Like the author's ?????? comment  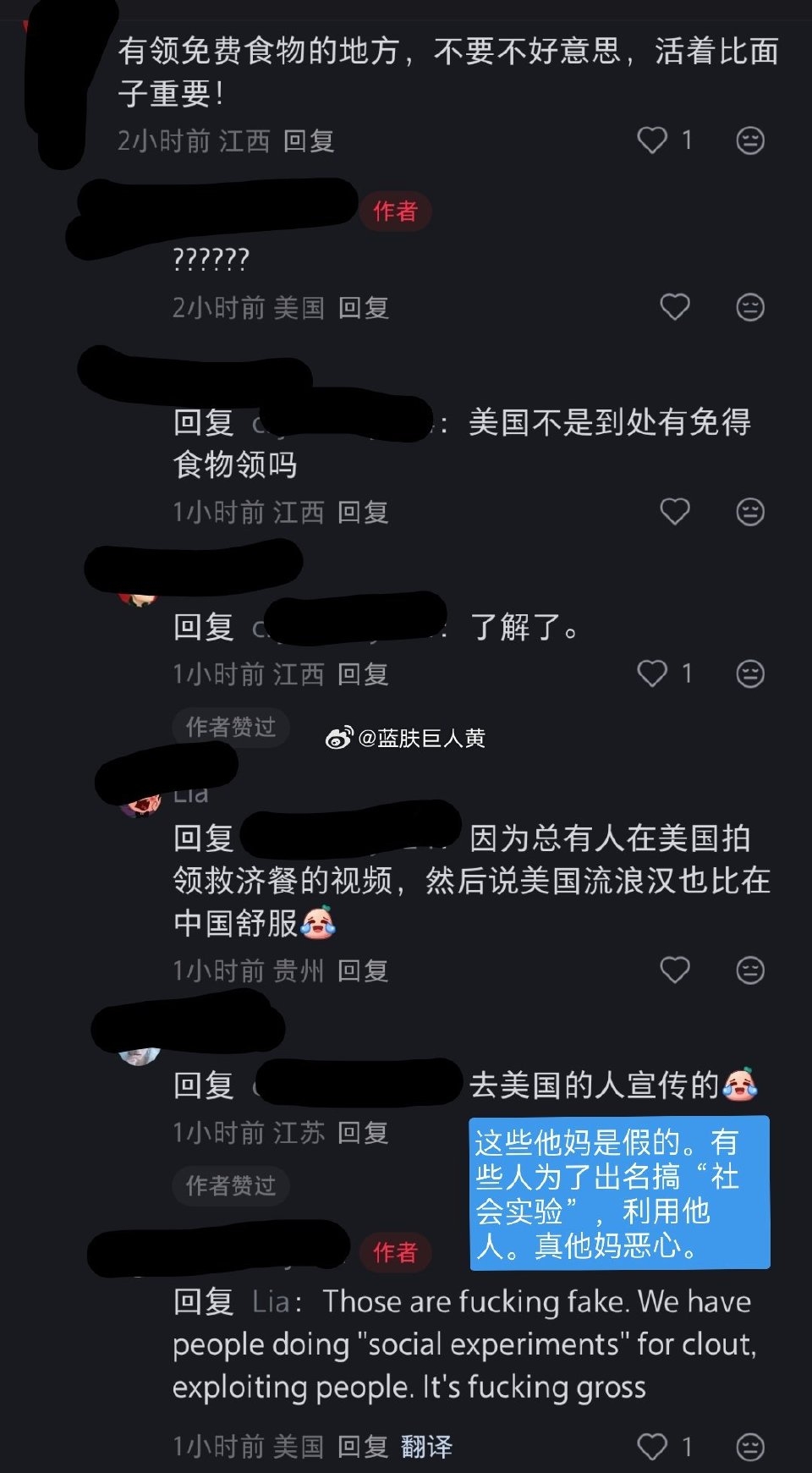(674, 307)
